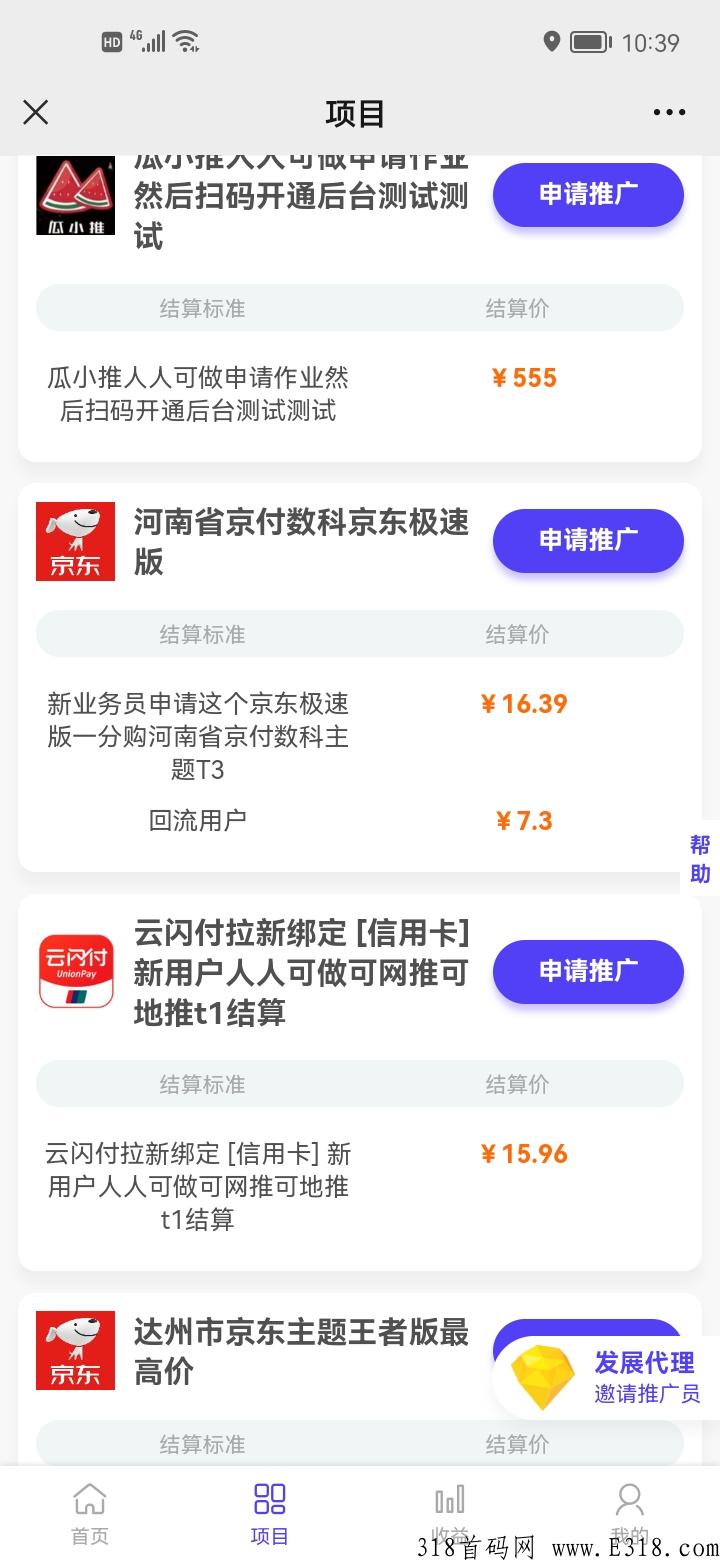Tap the 收益 earnings chart icon

[450, 1500]
